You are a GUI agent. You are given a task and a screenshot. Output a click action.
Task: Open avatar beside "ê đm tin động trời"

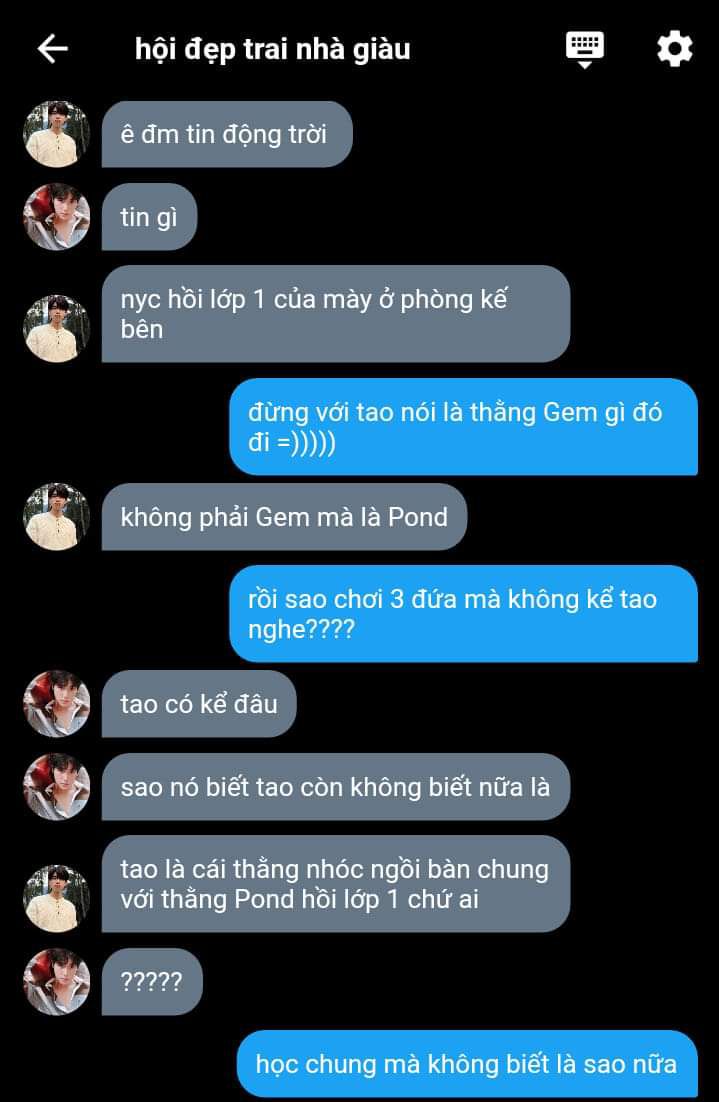point(57,134)
